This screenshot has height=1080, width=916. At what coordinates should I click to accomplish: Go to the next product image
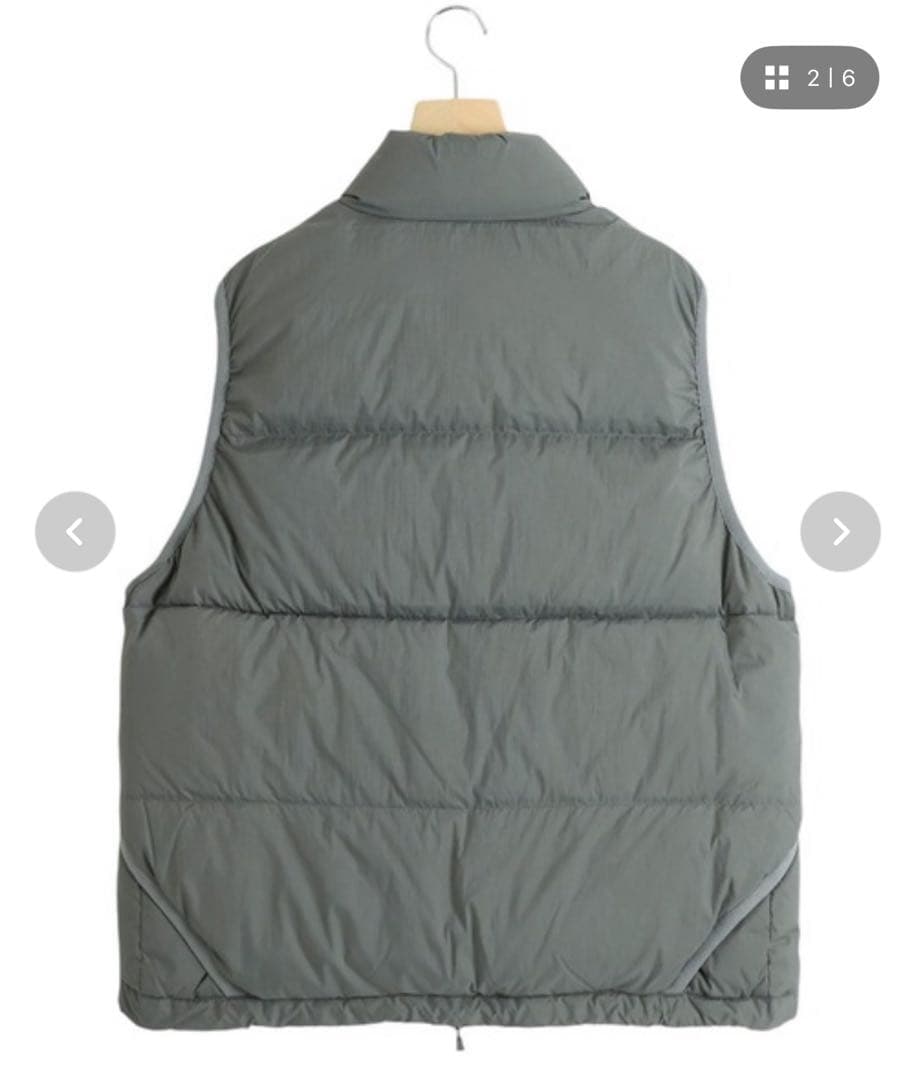click(840, 531)
